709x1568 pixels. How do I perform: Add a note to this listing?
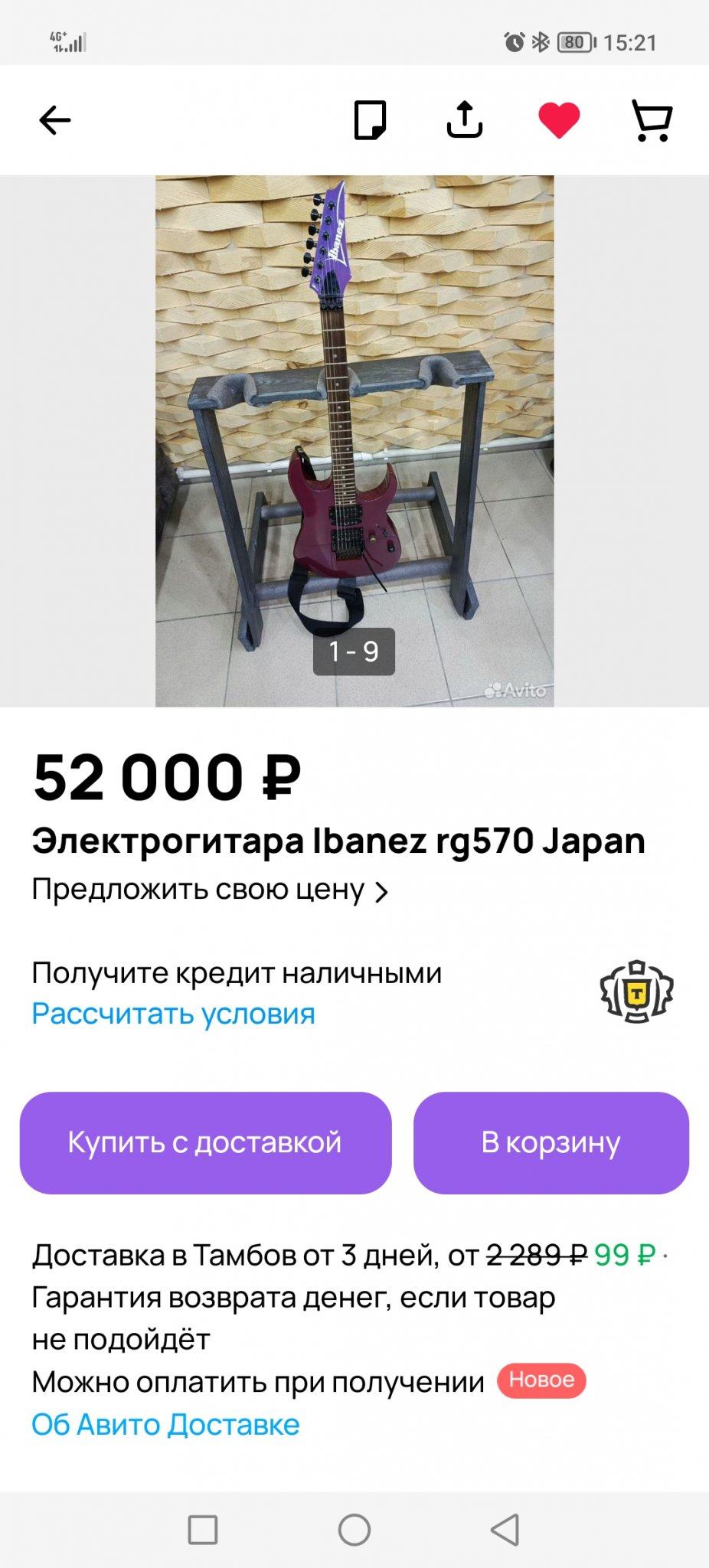(370, 120)
